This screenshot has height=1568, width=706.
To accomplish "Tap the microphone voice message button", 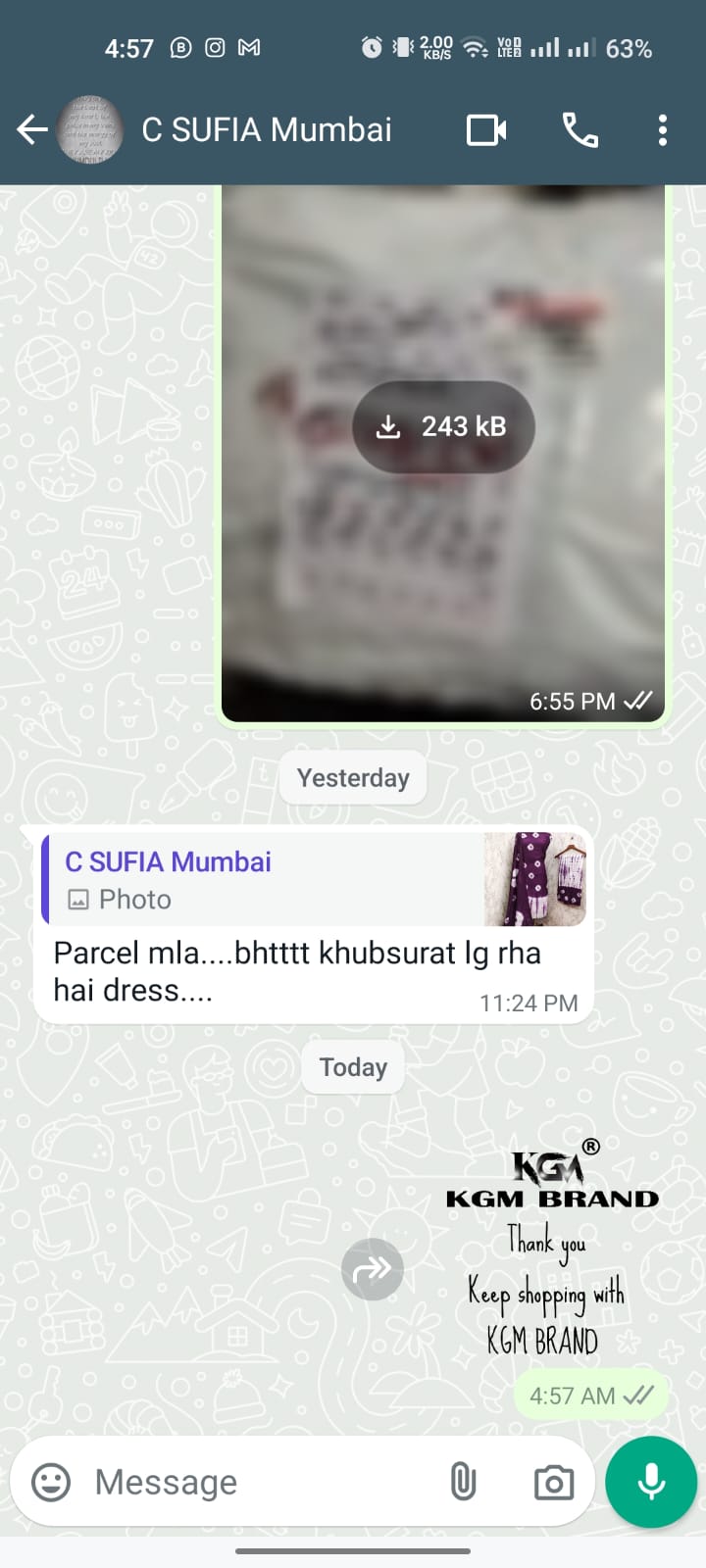I will click(x=651, y=1482).
